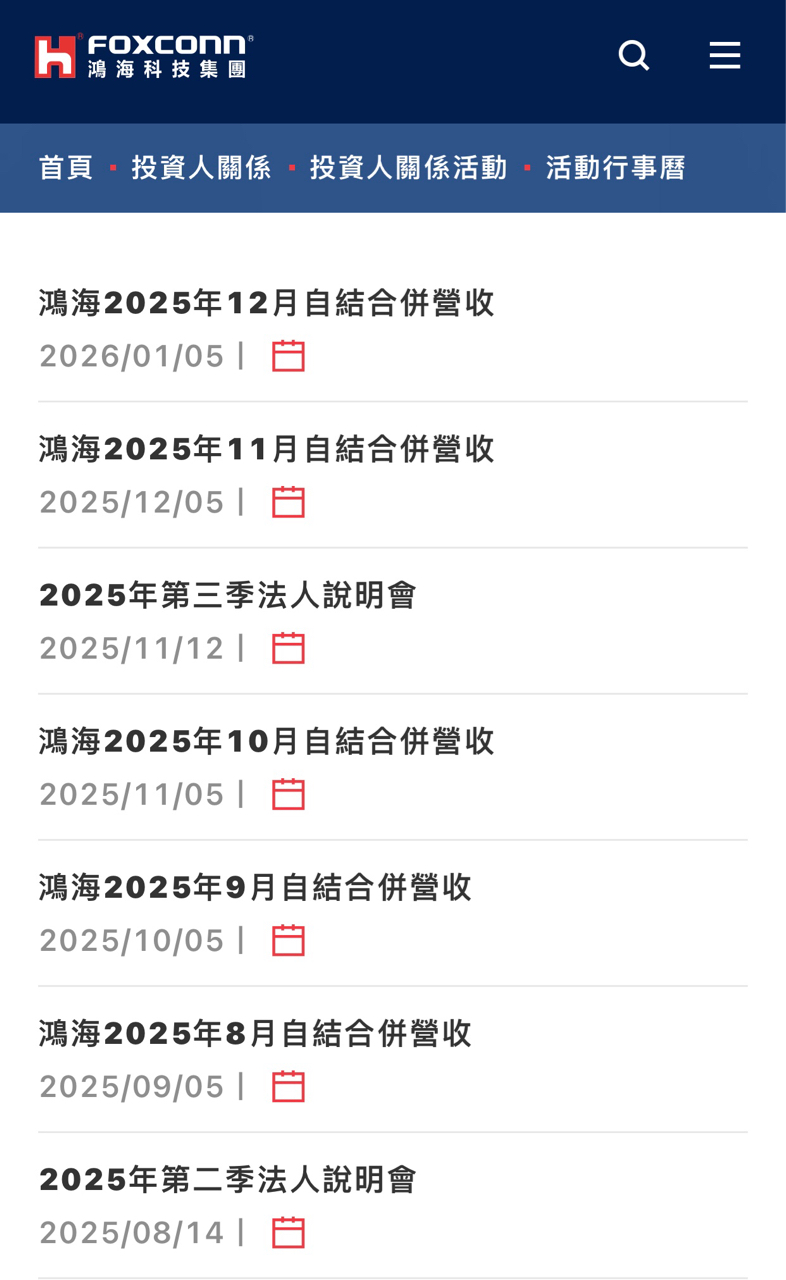786x1280 pixels.
Task: Add 2025年12月自結合併營收 event to calendar
Action: point(288,356)
